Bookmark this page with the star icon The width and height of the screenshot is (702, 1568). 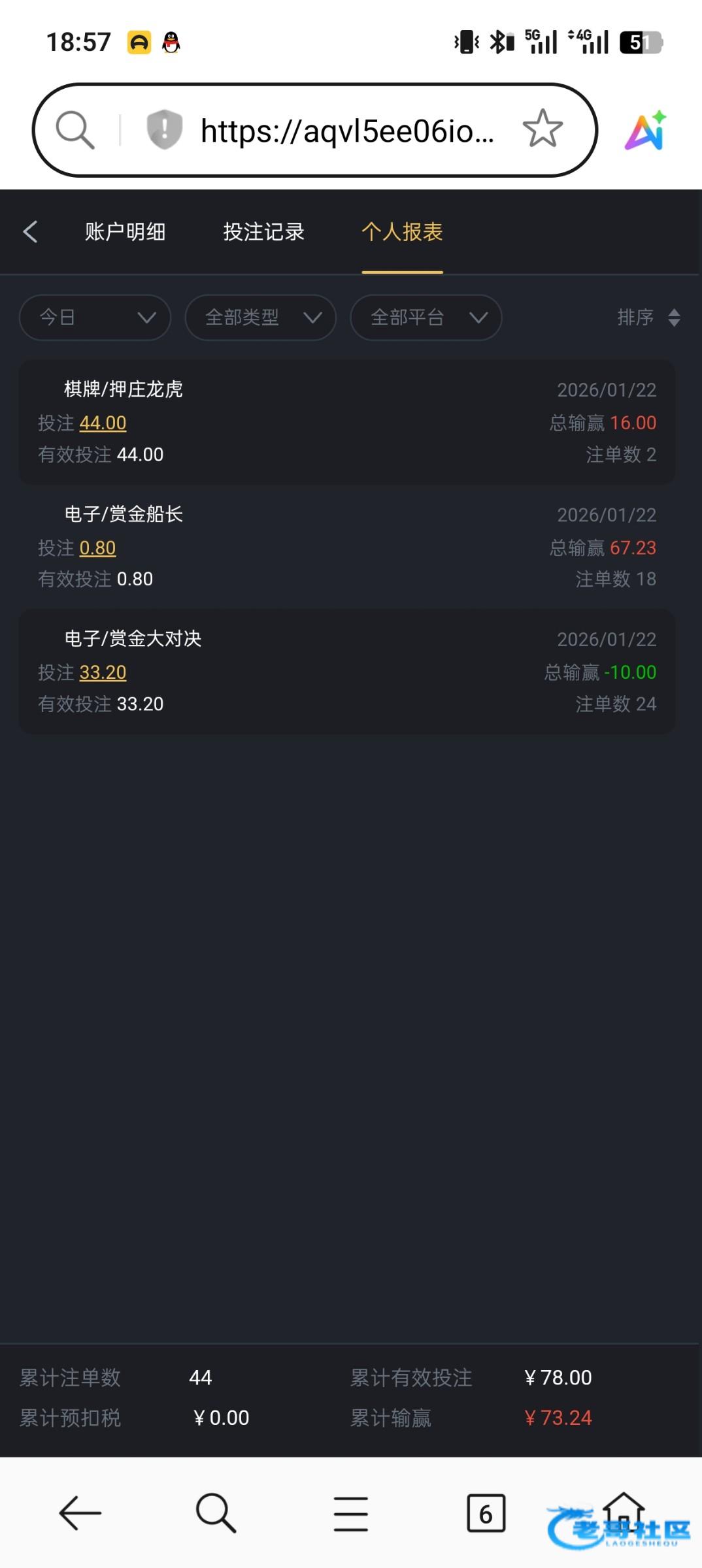543,129
